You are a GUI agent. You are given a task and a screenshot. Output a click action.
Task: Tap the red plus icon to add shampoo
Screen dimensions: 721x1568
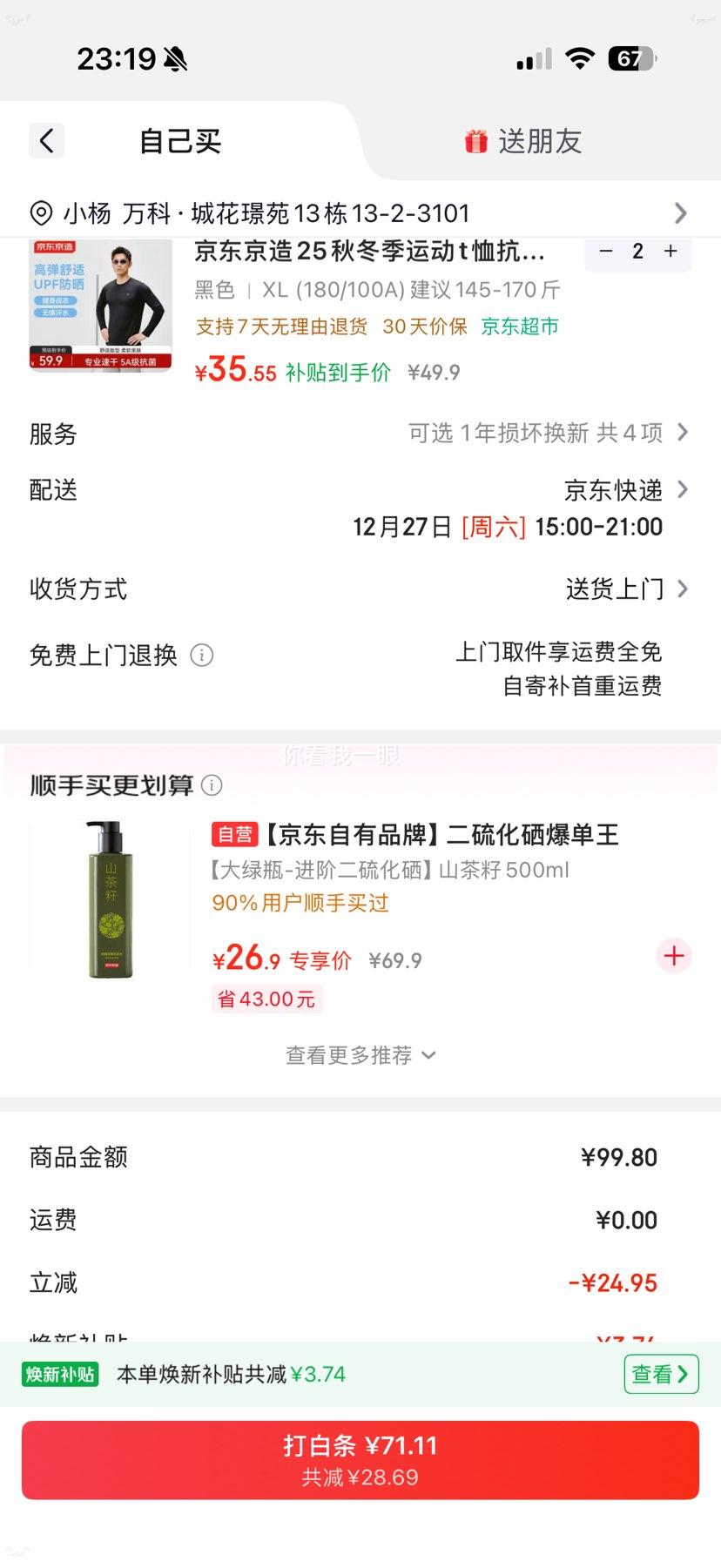point(672,956)
